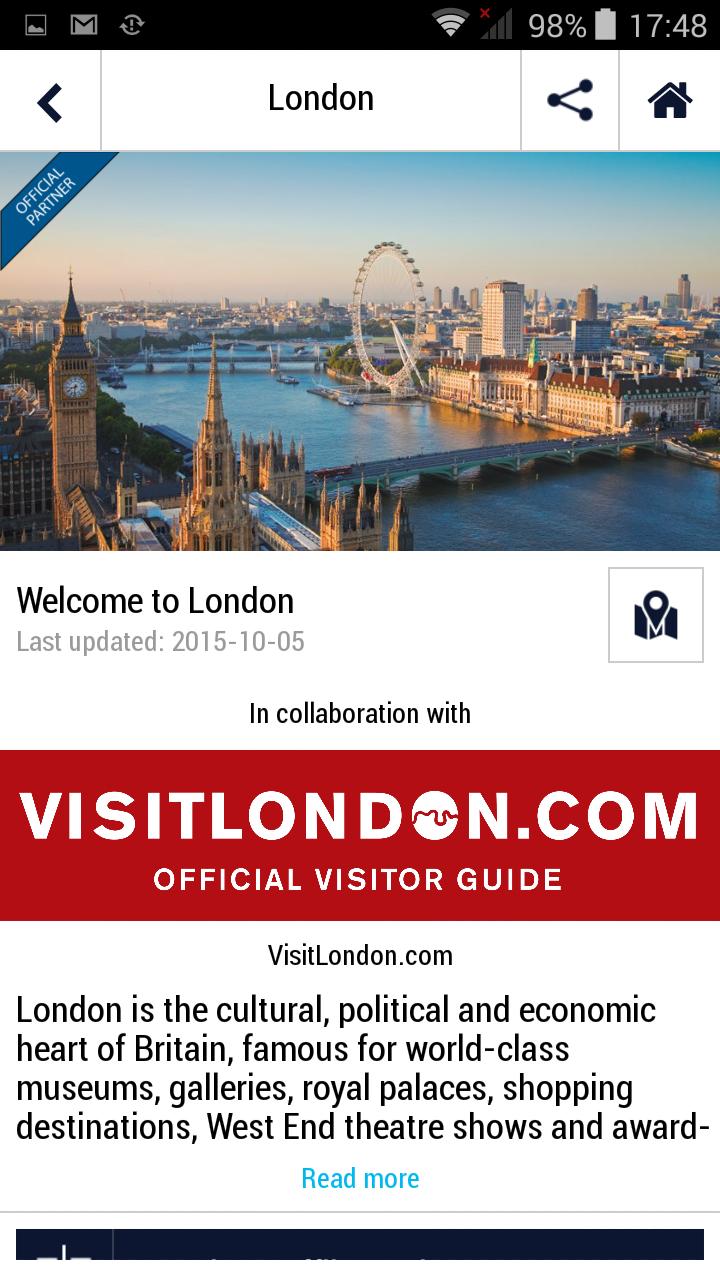Screen dimensions: 720x1280
Task: Tap the back arrow to leave London page
Action: 49,99
